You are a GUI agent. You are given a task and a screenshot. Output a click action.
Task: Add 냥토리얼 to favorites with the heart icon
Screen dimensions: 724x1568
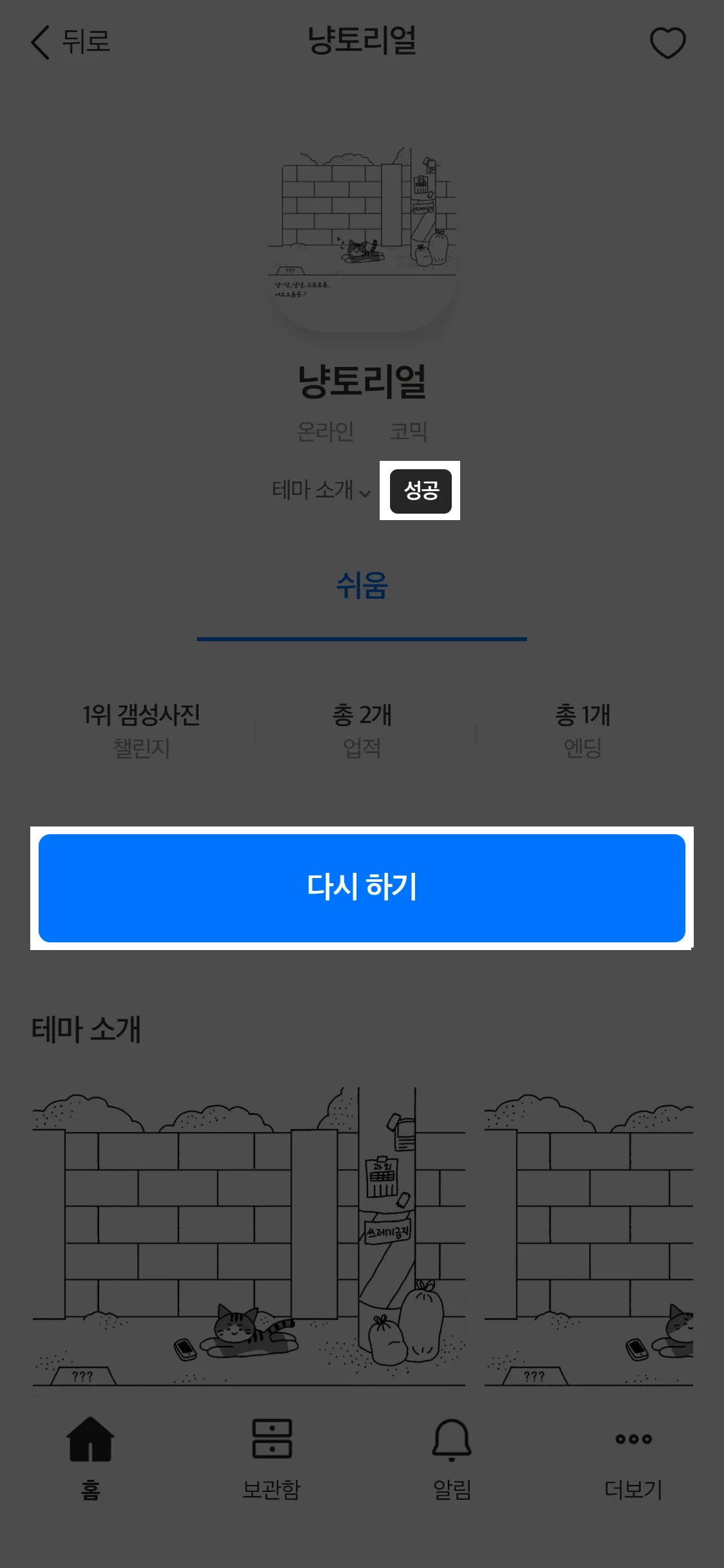coord(667,42)
